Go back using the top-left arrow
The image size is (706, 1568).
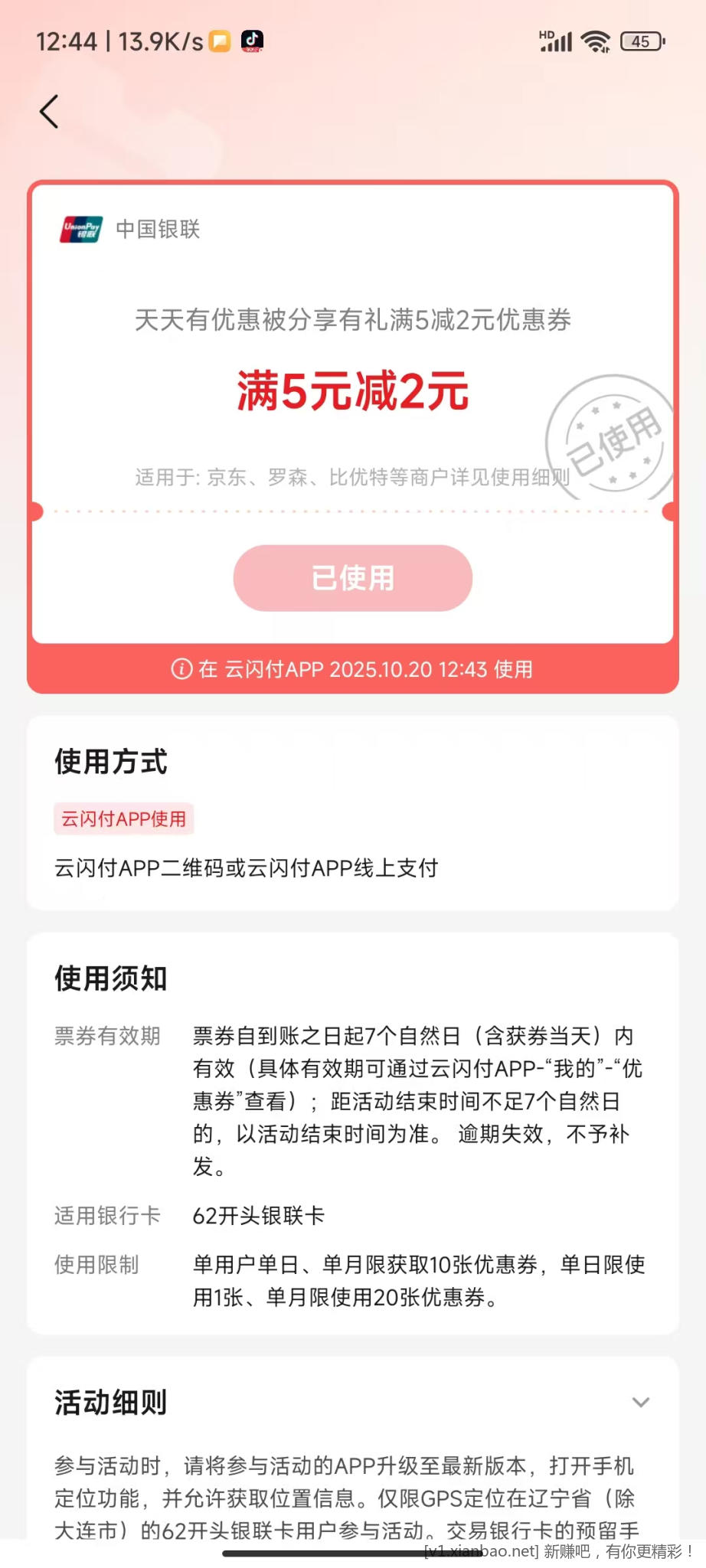pyautogui.click(x=49, y=112)
